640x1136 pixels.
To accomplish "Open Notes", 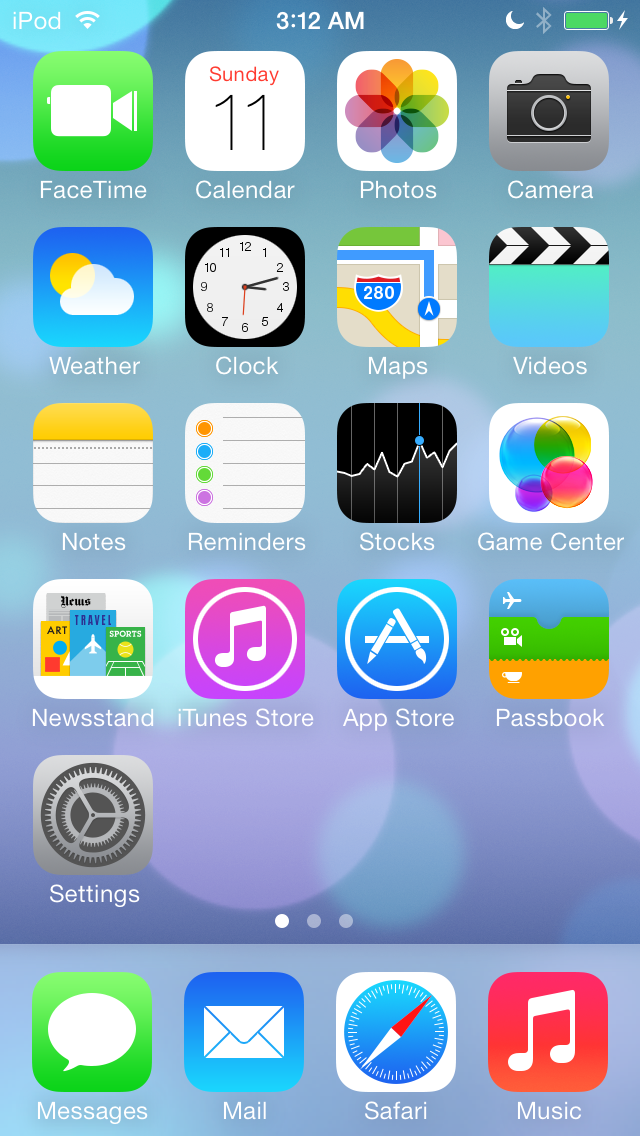I will [93, 463].
